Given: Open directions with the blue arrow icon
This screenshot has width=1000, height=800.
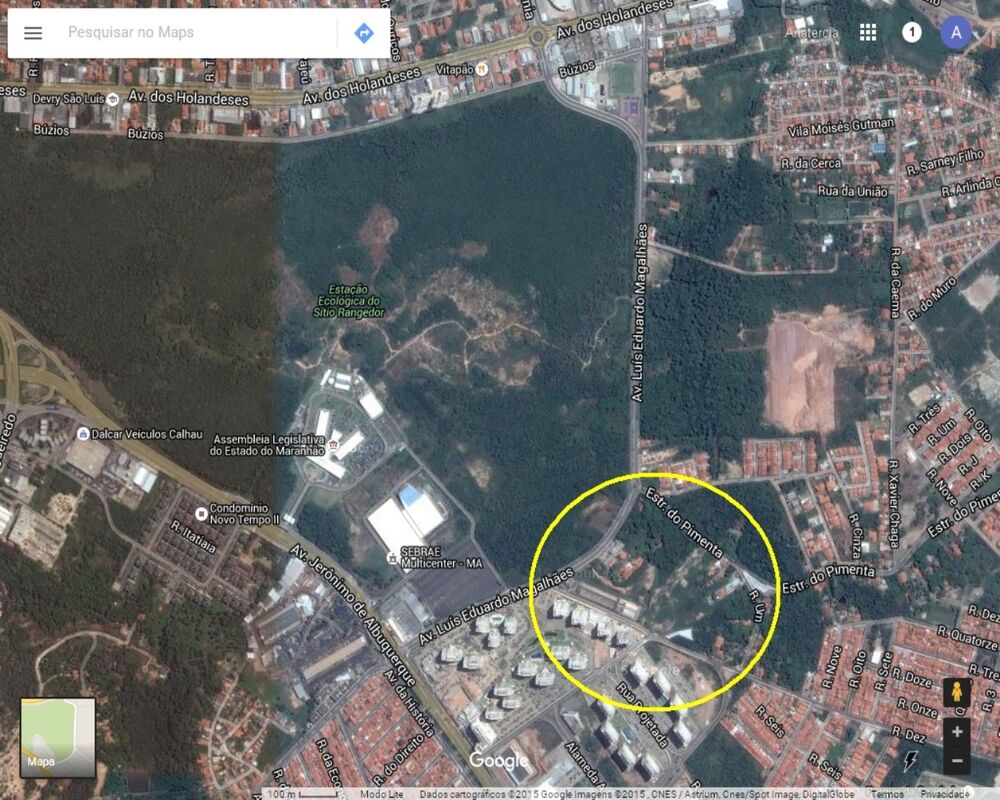Looking at the screenshot, I should pyautogui.click(x=364, y=33).
